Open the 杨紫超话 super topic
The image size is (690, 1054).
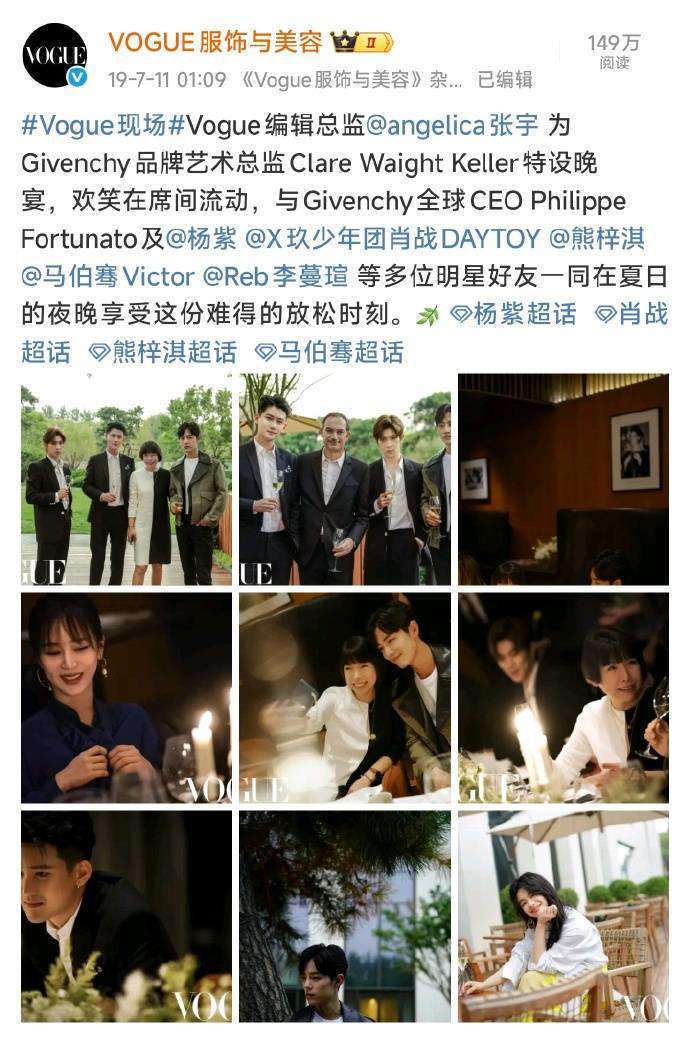pyautogui.click(x=513, y=314)
